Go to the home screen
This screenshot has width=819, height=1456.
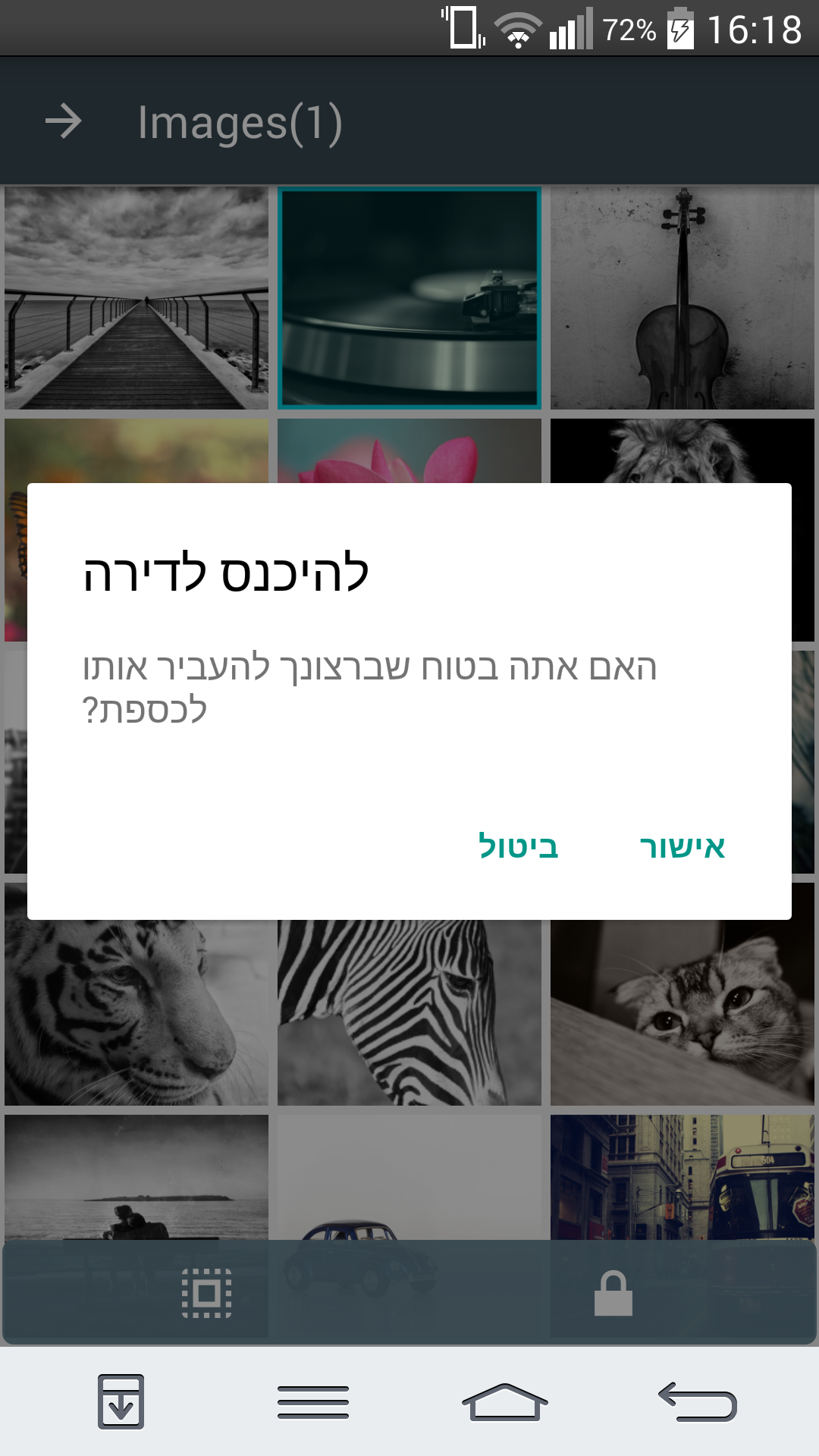504,1401
